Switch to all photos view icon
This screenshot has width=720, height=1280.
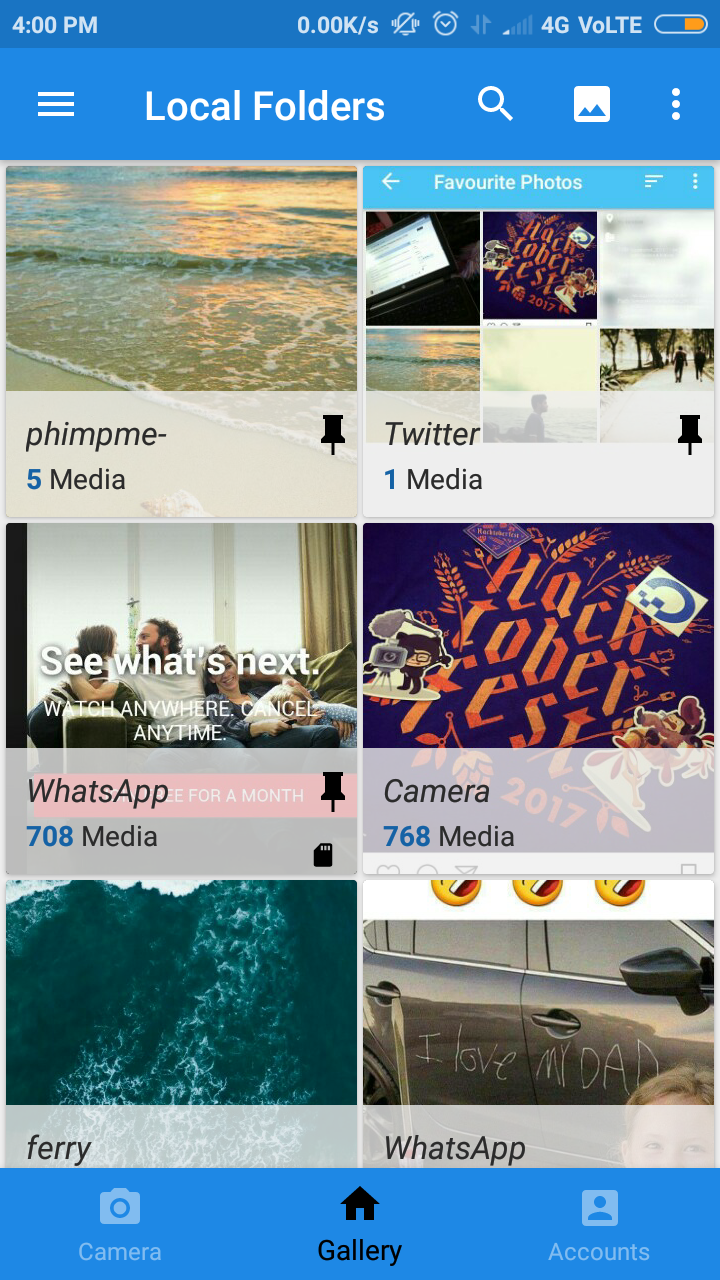click(592, 104)
